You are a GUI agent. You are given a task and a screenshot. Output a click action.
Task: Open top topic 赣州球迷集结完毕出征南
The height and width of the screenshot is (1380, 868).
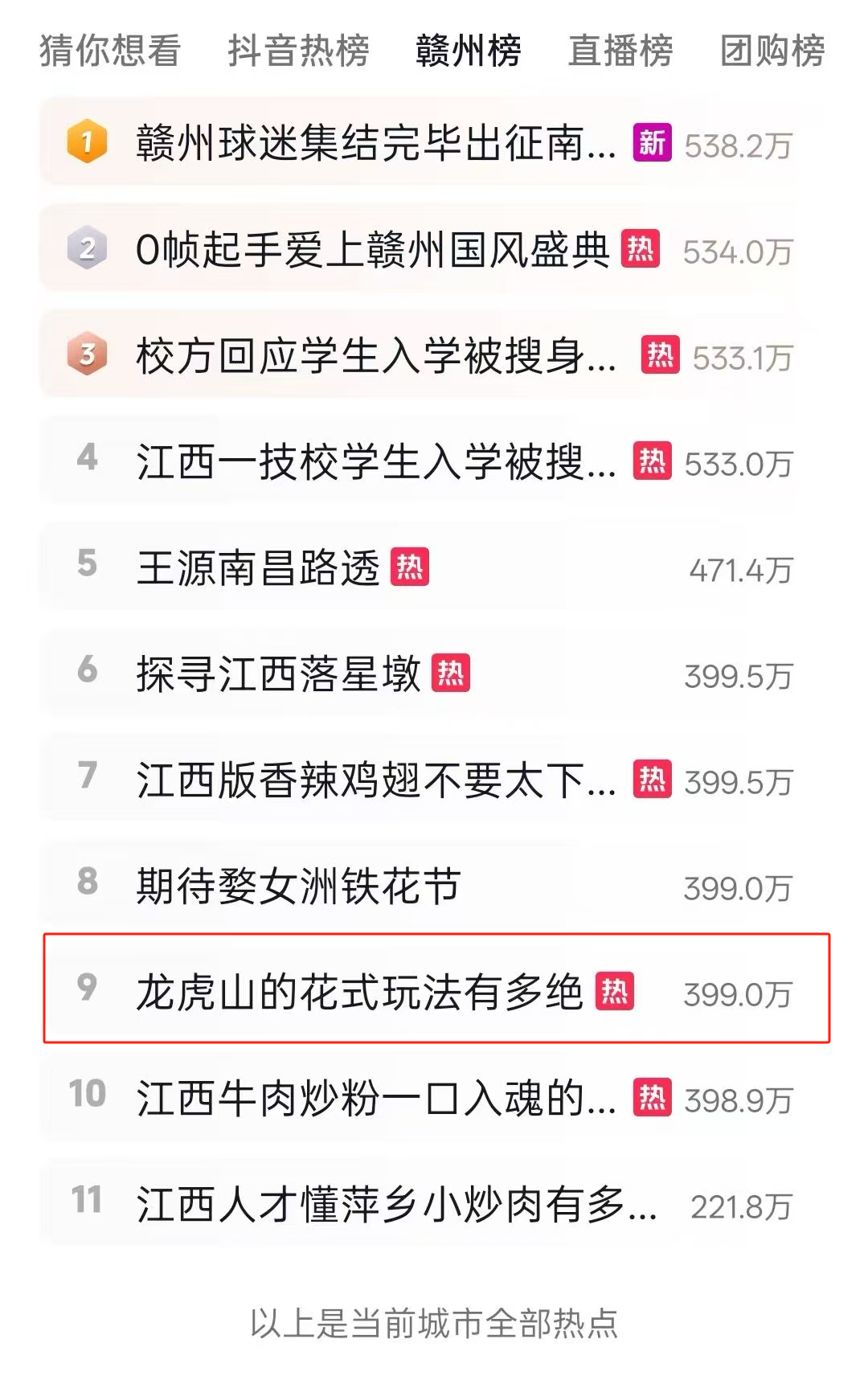click(x=375, y=143)
